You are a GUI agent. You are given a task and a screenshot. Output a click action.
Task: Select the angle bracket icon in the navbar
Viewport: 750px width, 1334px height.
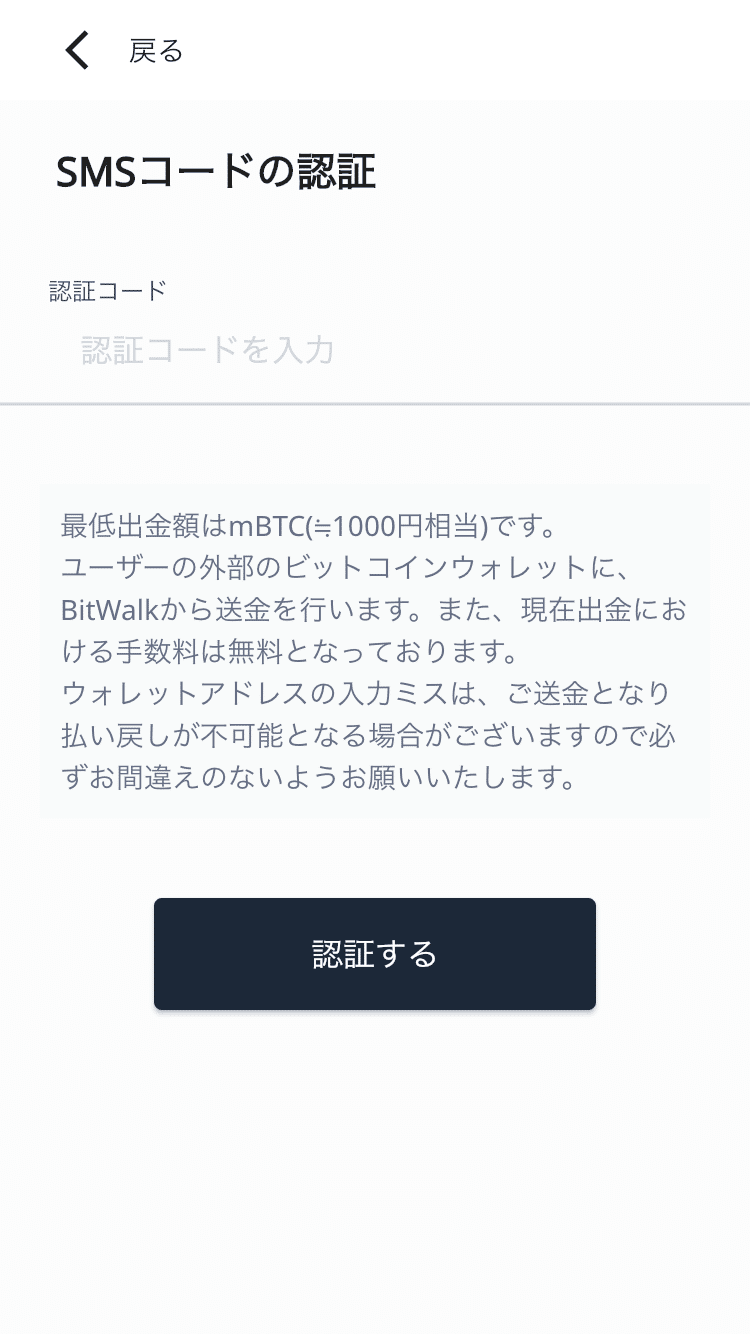tap(76, 49)
